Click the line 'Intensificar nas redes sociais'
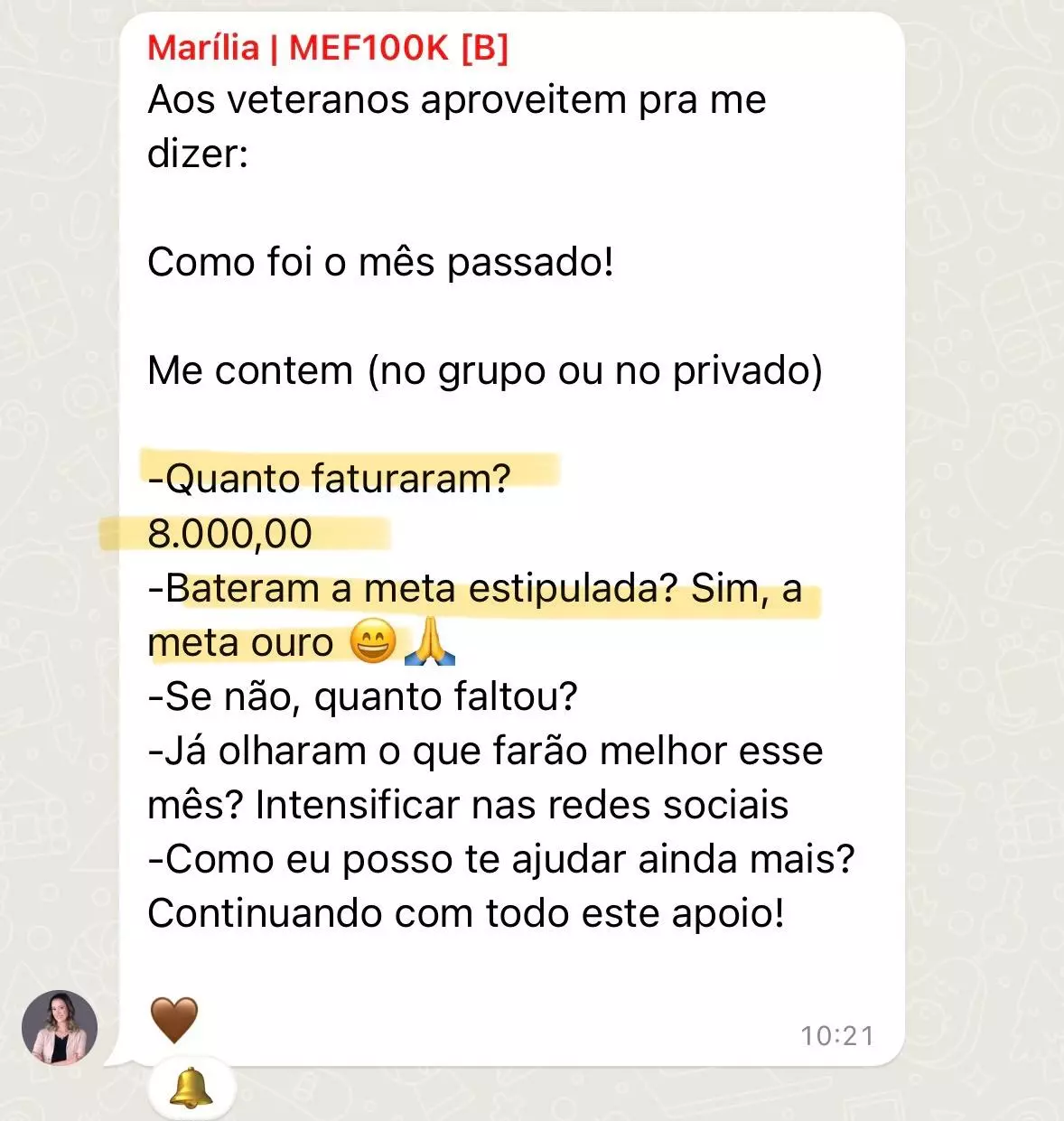This screenshot has height=1121, width=1064. tap(521, 804)
